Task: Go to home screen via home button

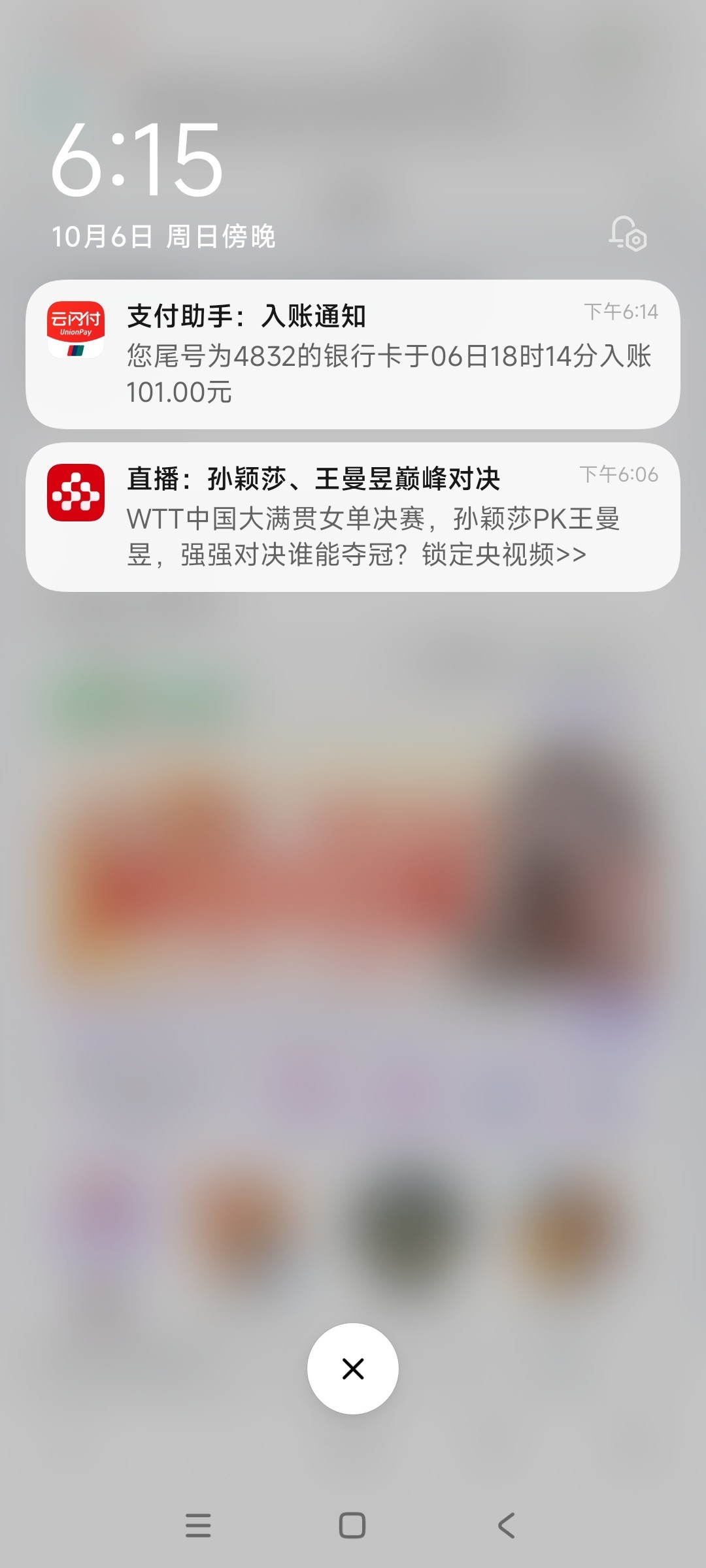Action: [x=352, y=1526]
